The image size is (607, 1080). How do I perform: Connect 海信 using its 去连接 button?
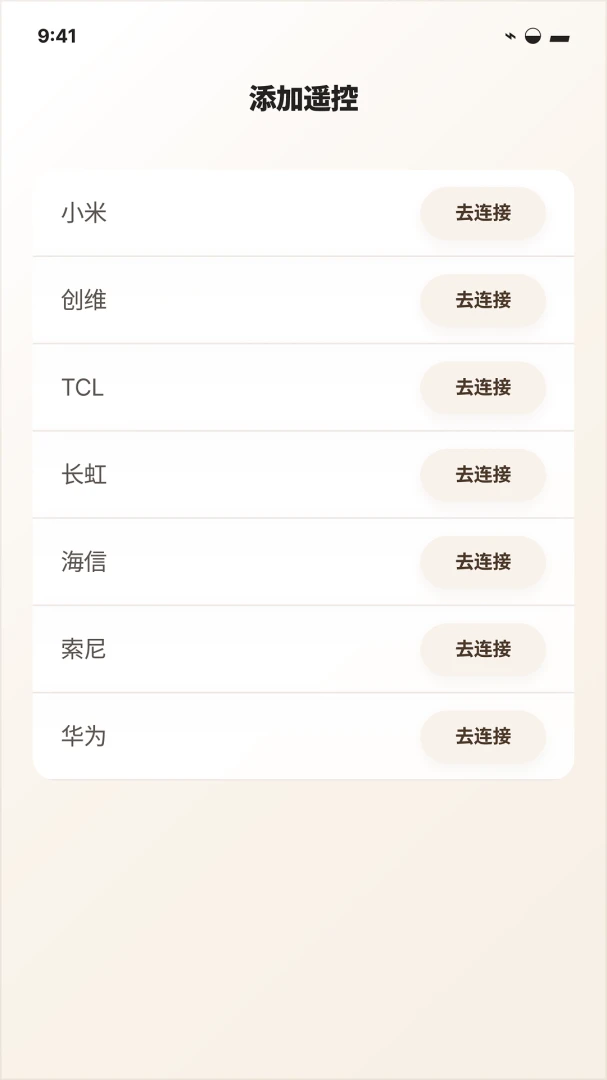pyautogui.click(x=483, y=562)
